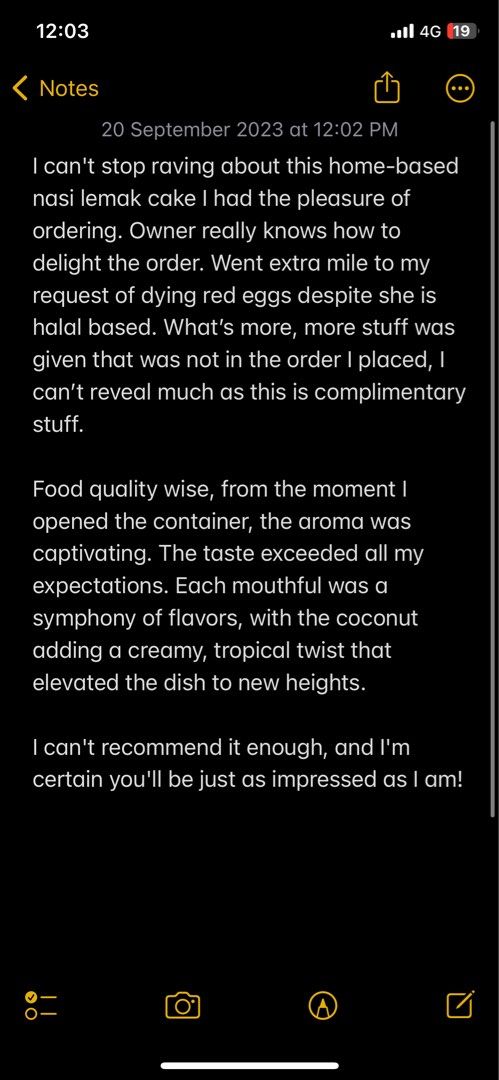Open the more options menu
Screen dimensions: 499x1080
(460, 88)
